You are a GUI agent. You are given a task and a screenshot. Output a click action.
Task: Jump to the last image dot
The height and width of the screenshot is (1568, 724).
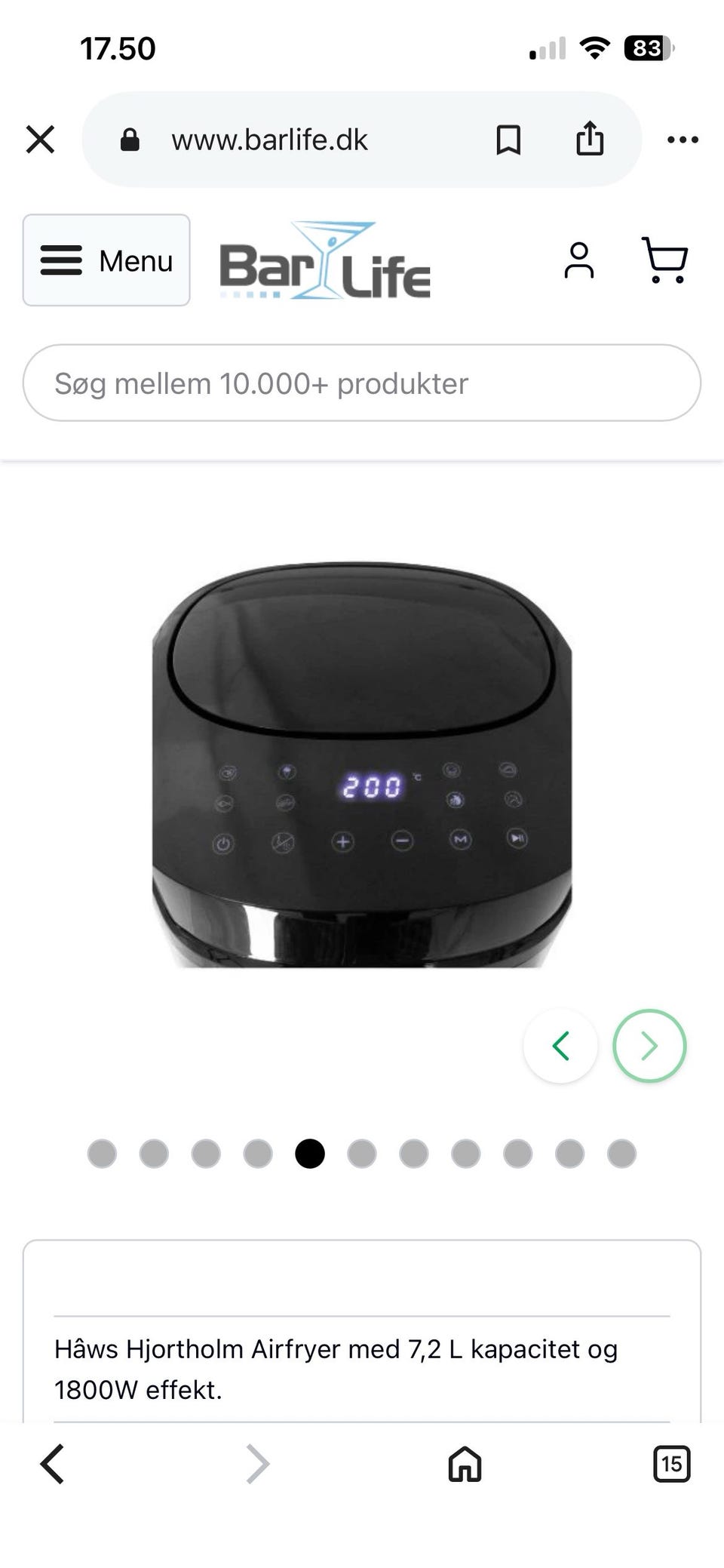(x=621, y=1154)
